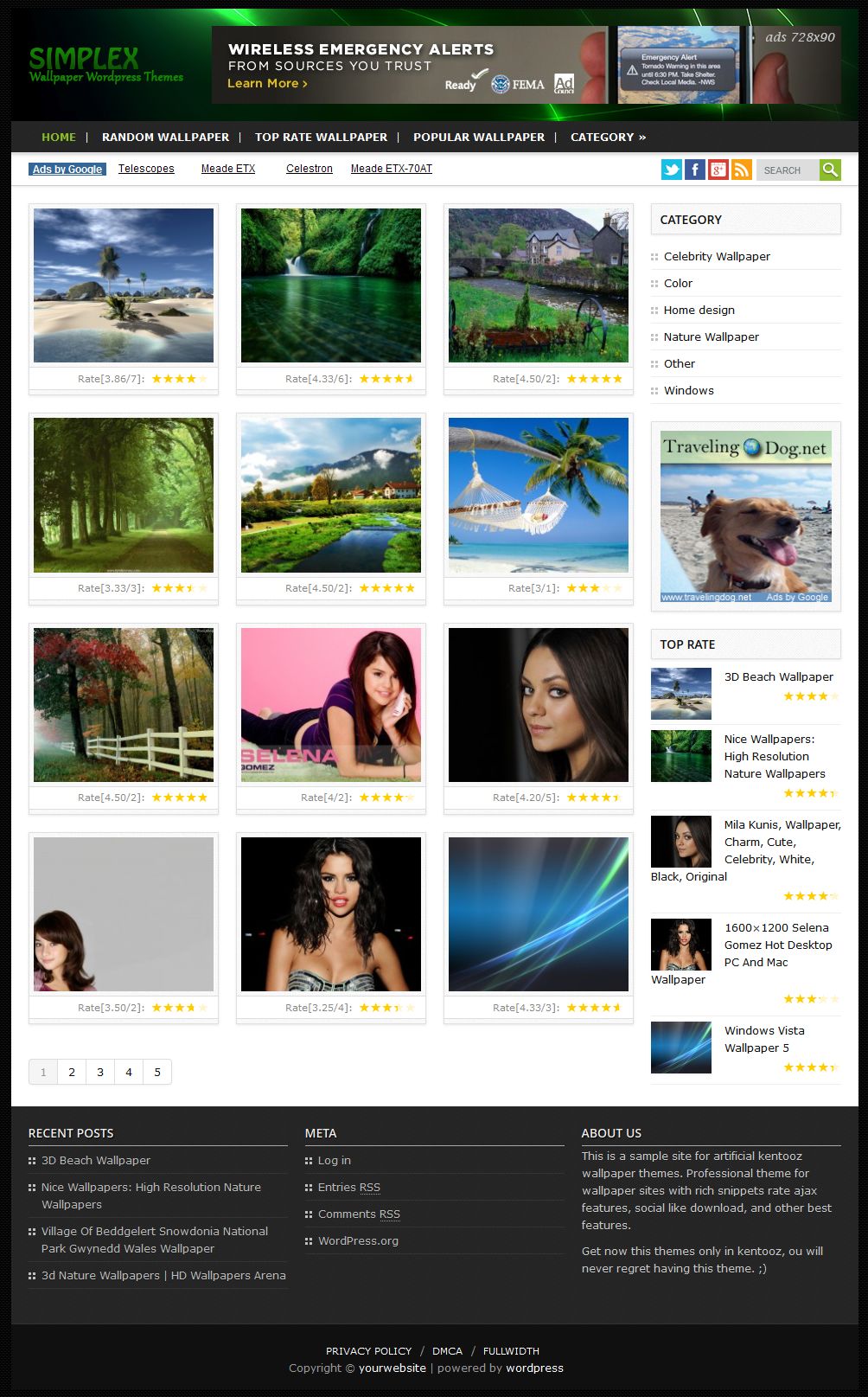Open Popular Wallpaper menu item
Screen dimensions: 868x1397
(x=479, y=137)
